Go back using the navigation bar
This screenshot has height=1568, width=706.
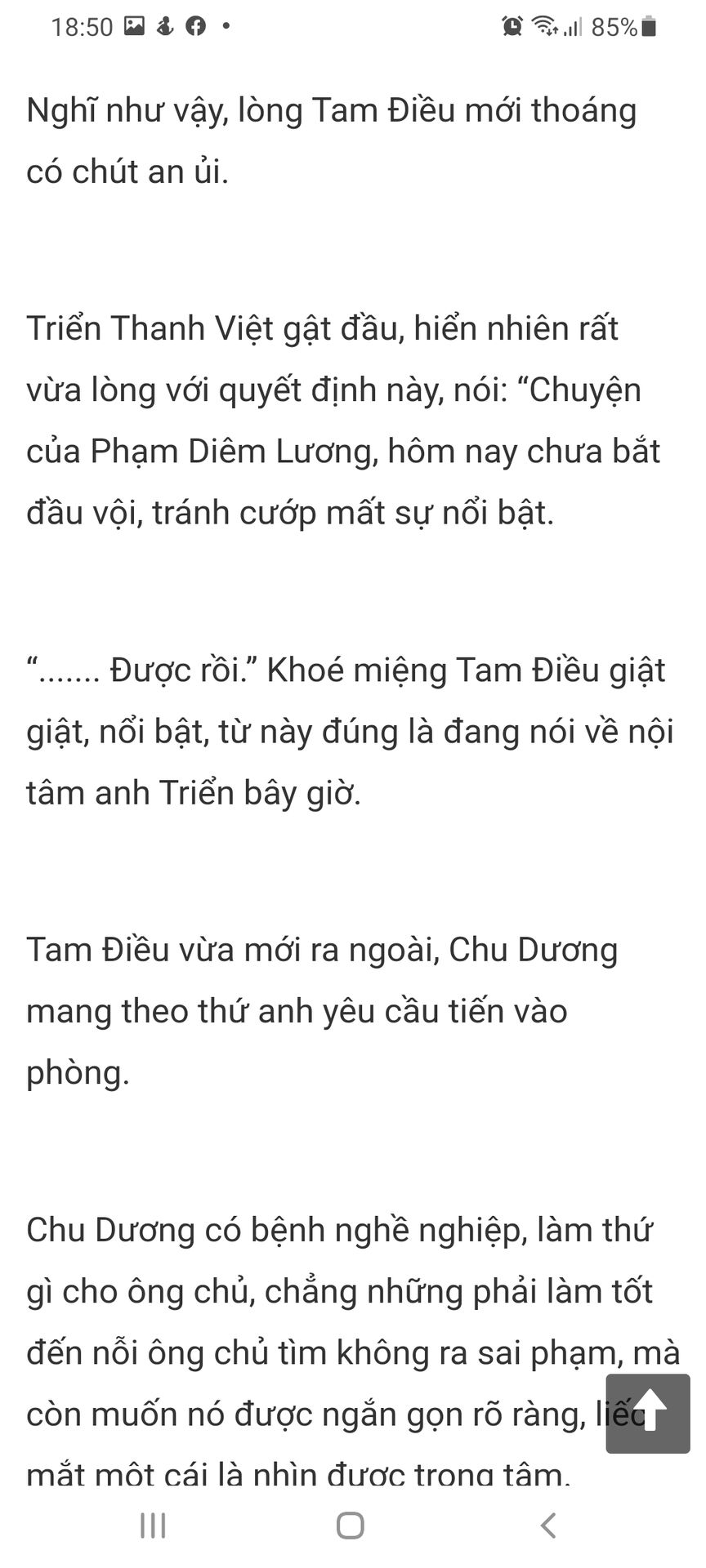tap(549, 1526)
